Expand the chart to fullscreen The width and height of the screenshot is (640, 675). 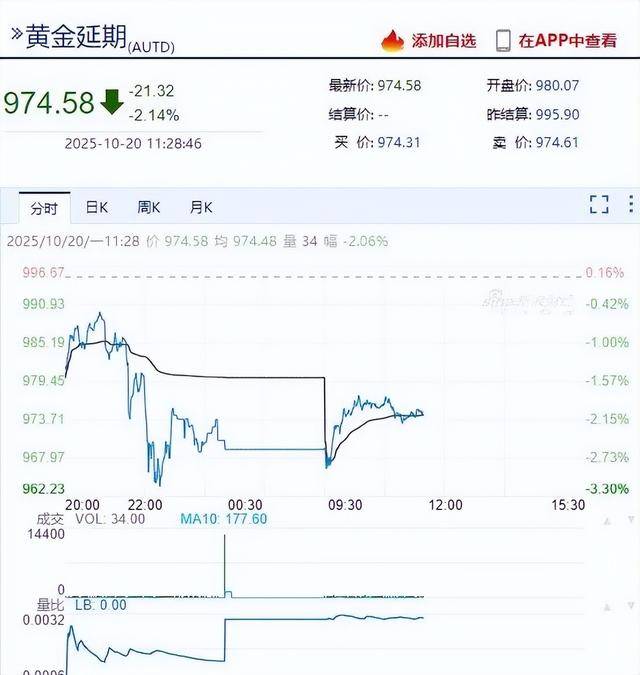pyautogui.click(x=599, y=205)
